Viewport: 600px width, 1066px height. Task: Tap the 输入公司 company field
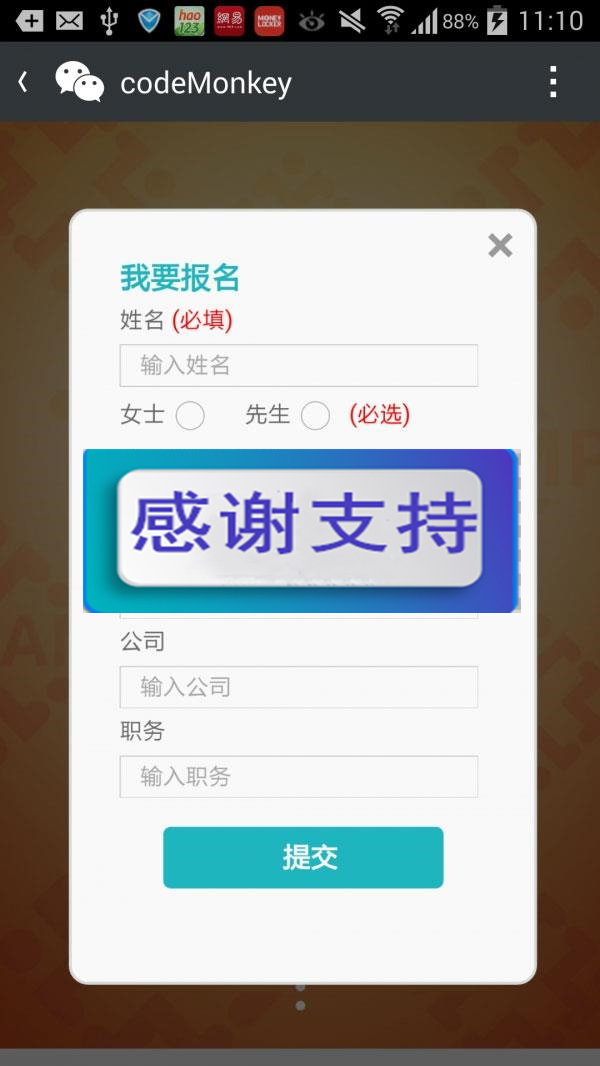[x=298, y=687]
